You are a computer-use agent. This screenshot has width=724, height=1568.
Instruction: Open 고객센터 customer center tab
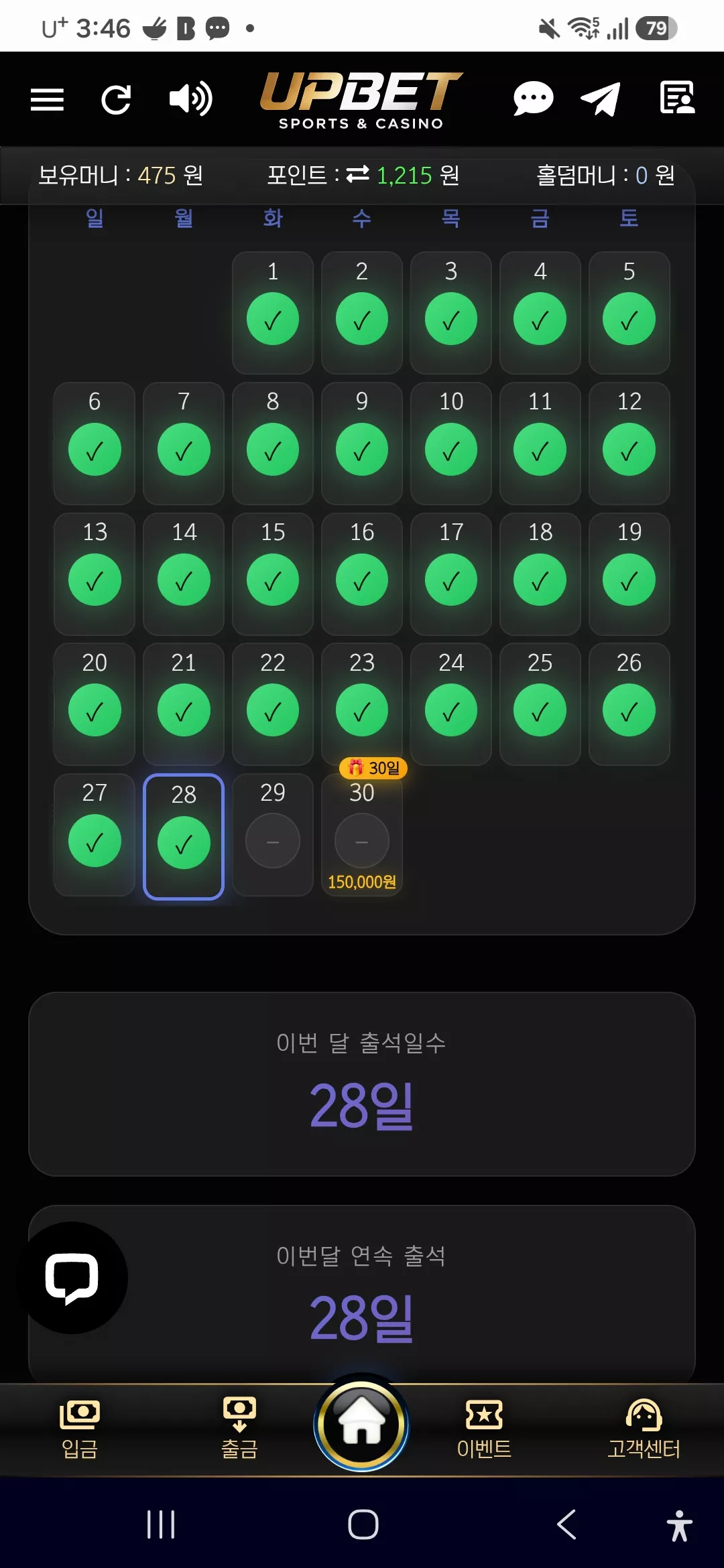(x=644, y=1429)
